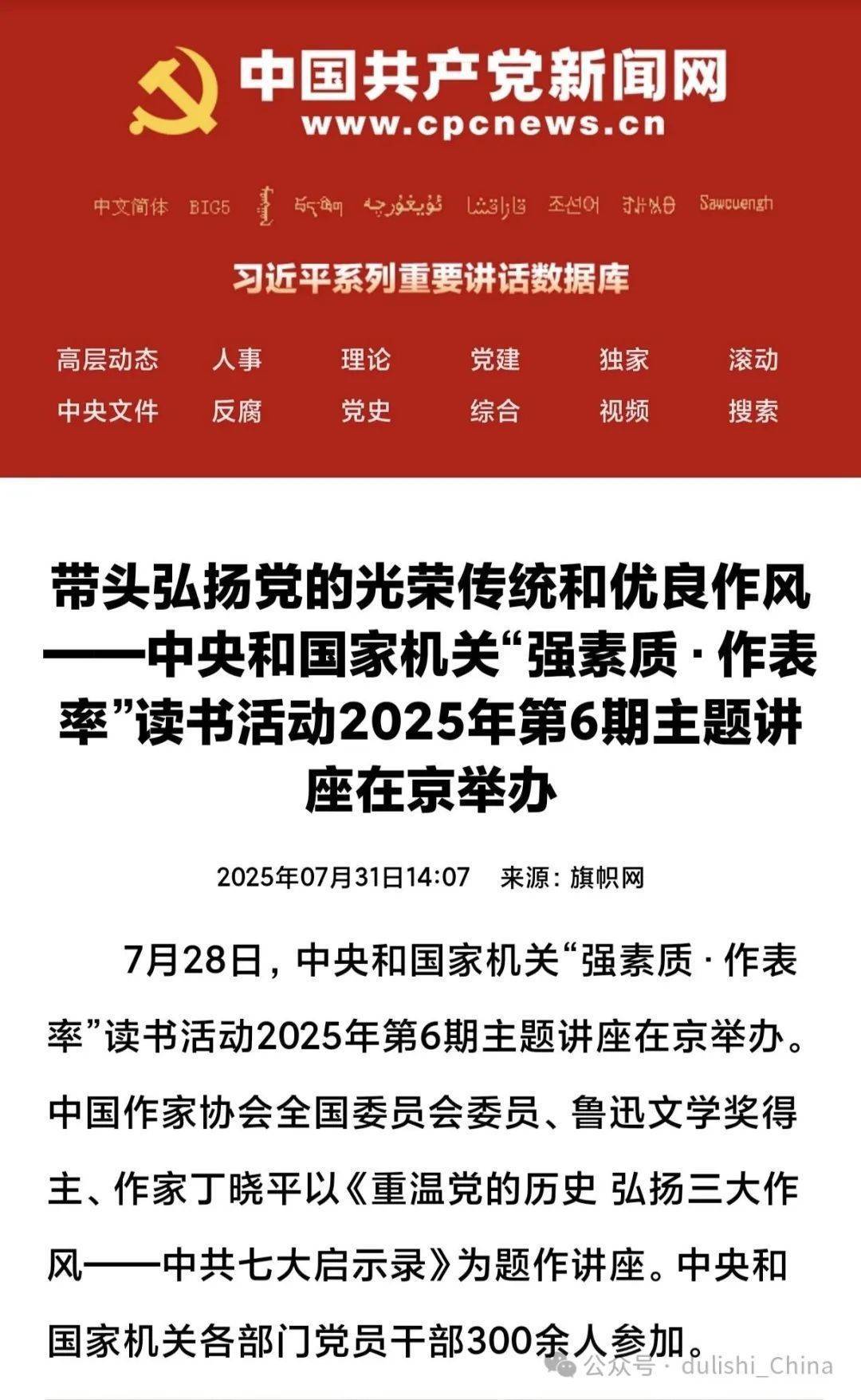This screenshot has height=1400, width=861.
Task: Select the 理论 section
Action: coord(366,360)
